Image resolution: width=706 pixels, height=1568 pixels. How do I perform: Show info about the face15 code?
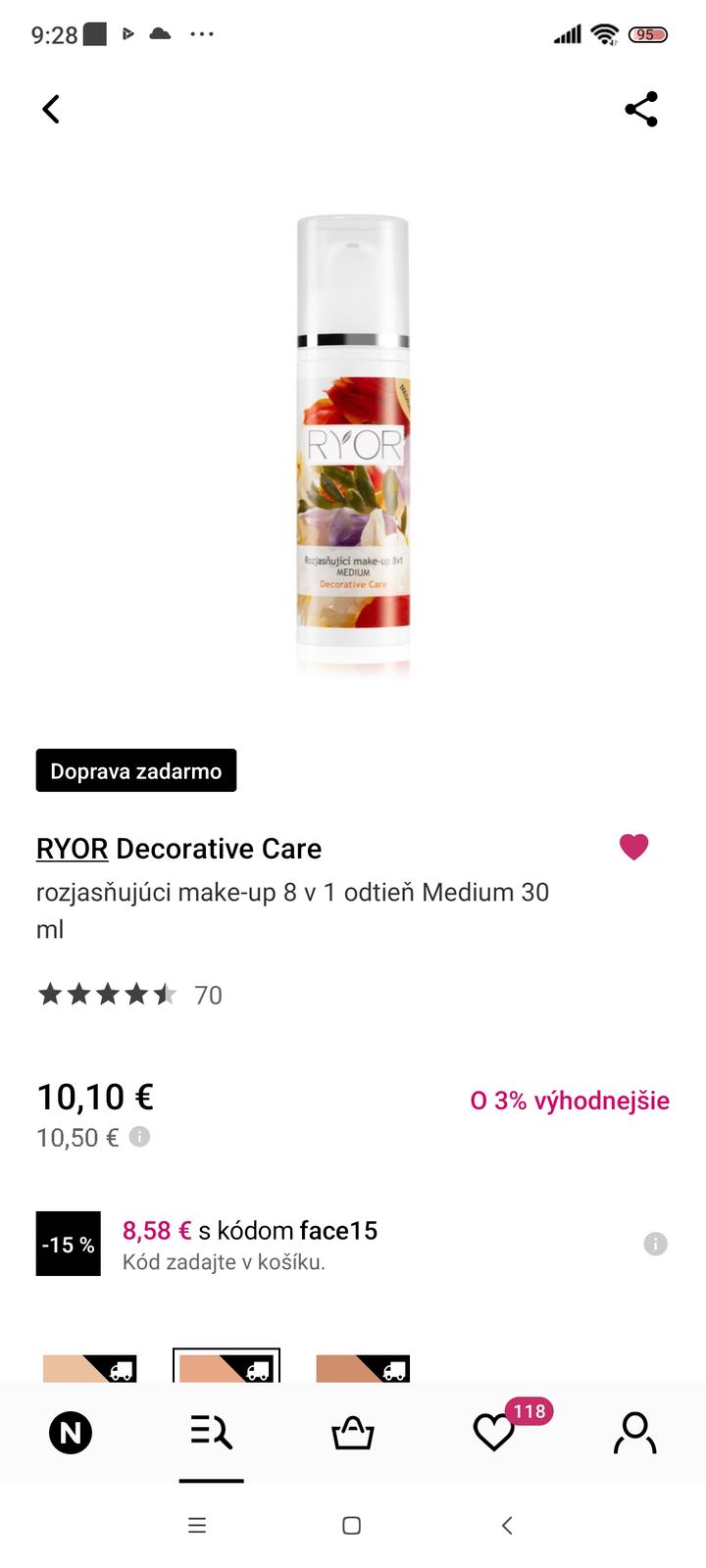click(655, 1244)
